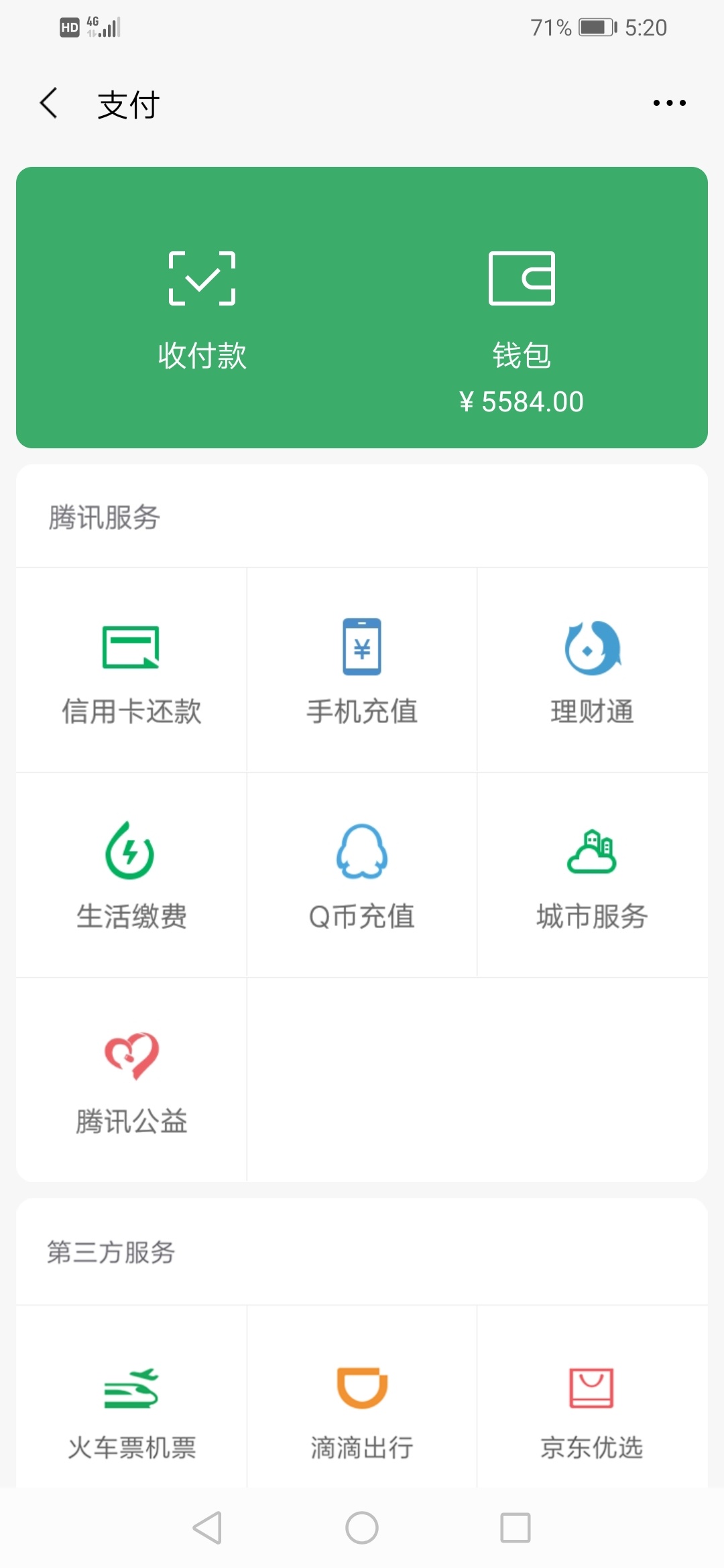Open recent apps from navigation bar
This screenshot has height=1568, width=724.
pyautogui.click(x=516, y=1528)
